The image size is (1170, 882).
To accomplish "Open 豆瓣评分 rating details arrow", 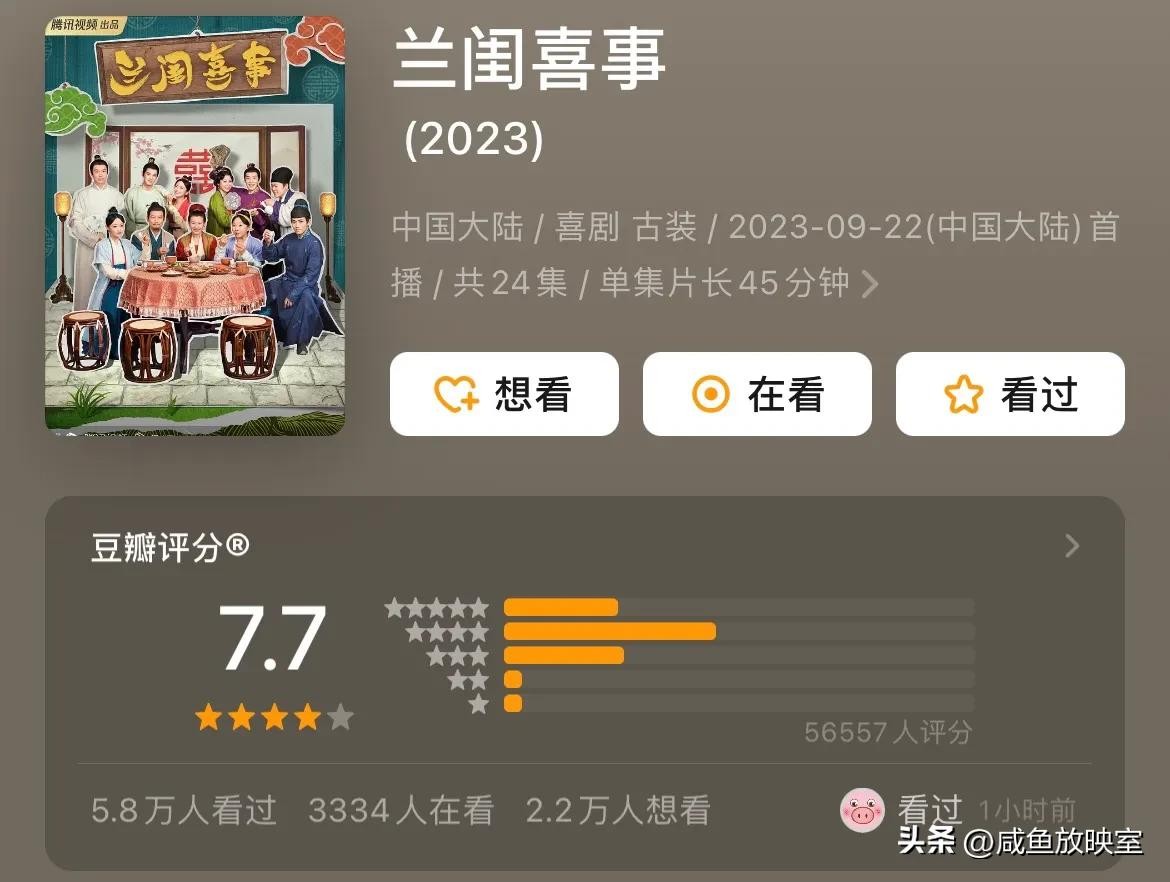I will (x=1072, y=546).
